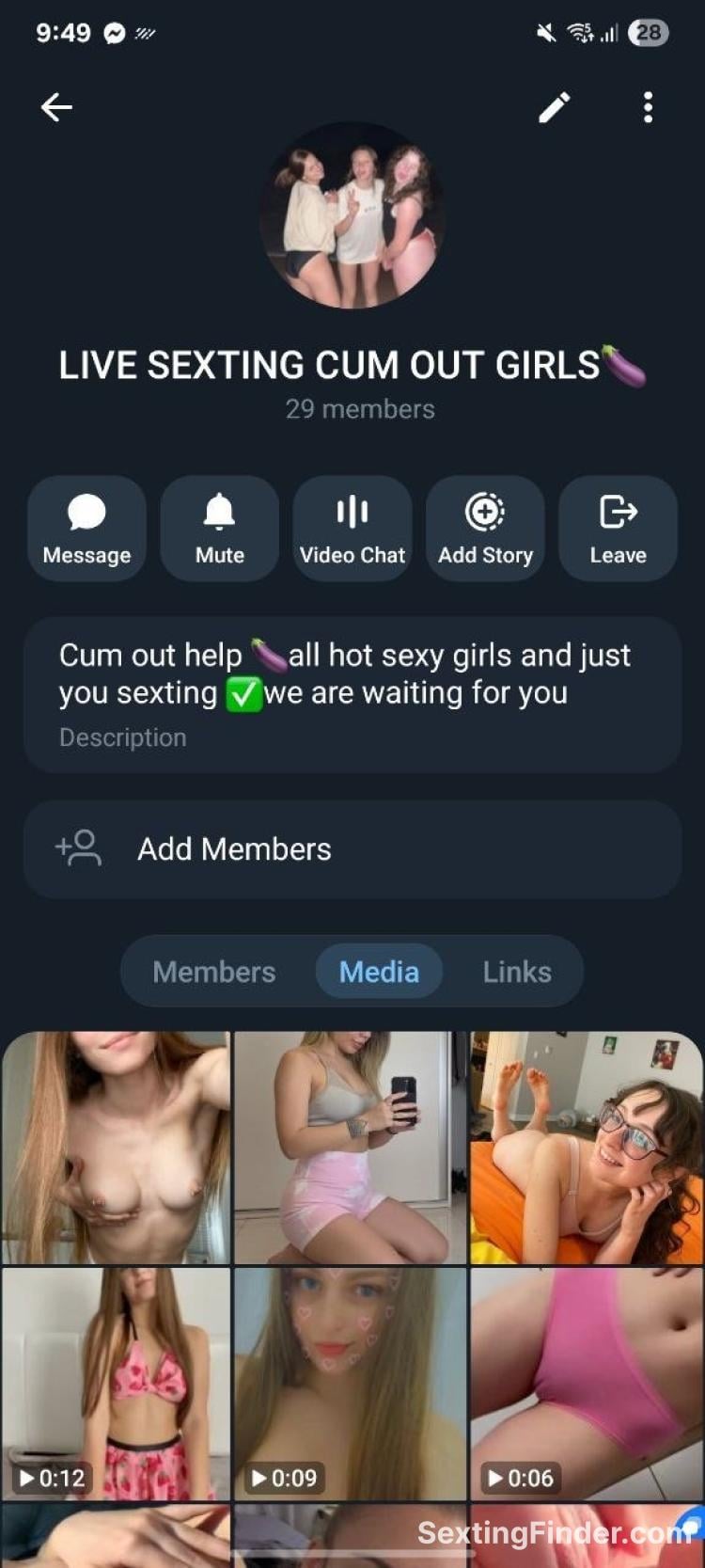Open the group's circular profile photo
705x1568 pixels.
click(352, 215)
